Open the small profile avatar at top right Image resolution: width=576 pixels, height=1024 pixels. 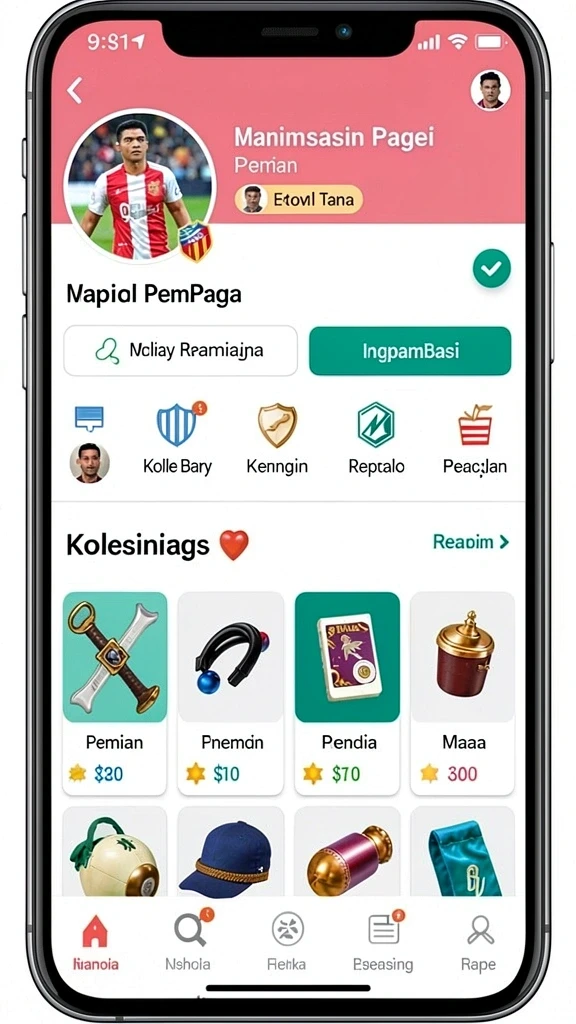point(490,89)
